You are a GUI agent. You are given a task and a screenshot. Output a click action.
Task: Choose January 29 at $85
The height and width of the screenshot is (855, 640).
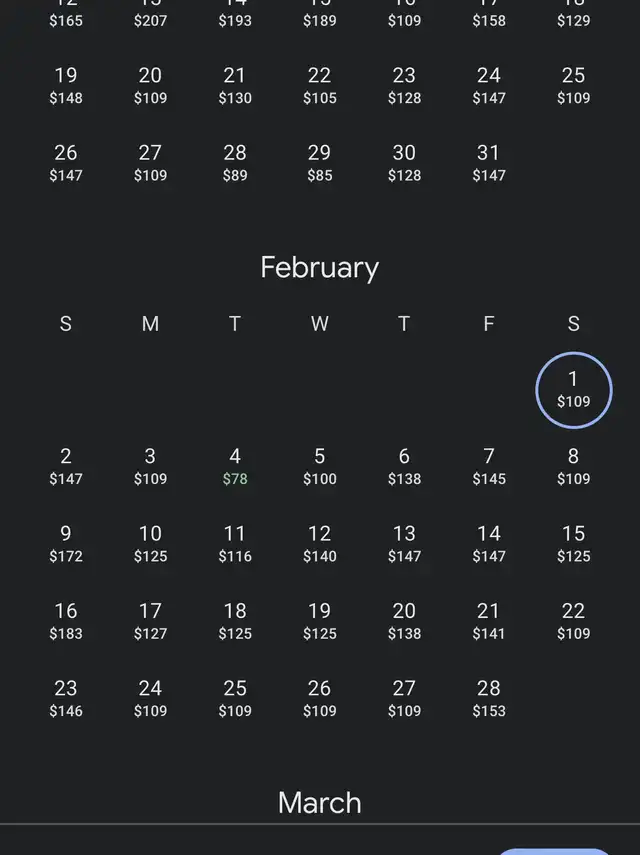pos(319,162)
